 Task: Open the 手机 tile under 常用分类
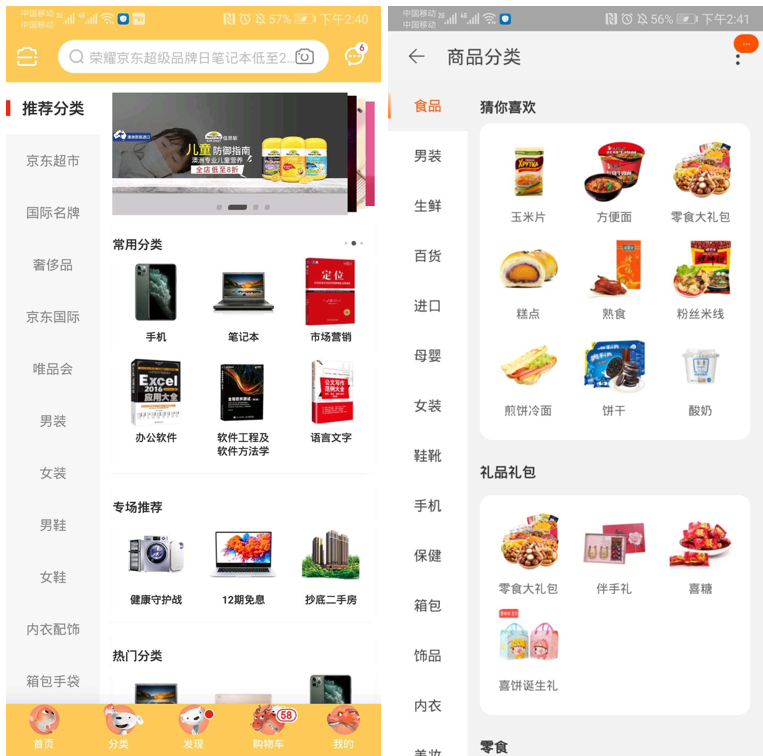[x=156, y=300]
